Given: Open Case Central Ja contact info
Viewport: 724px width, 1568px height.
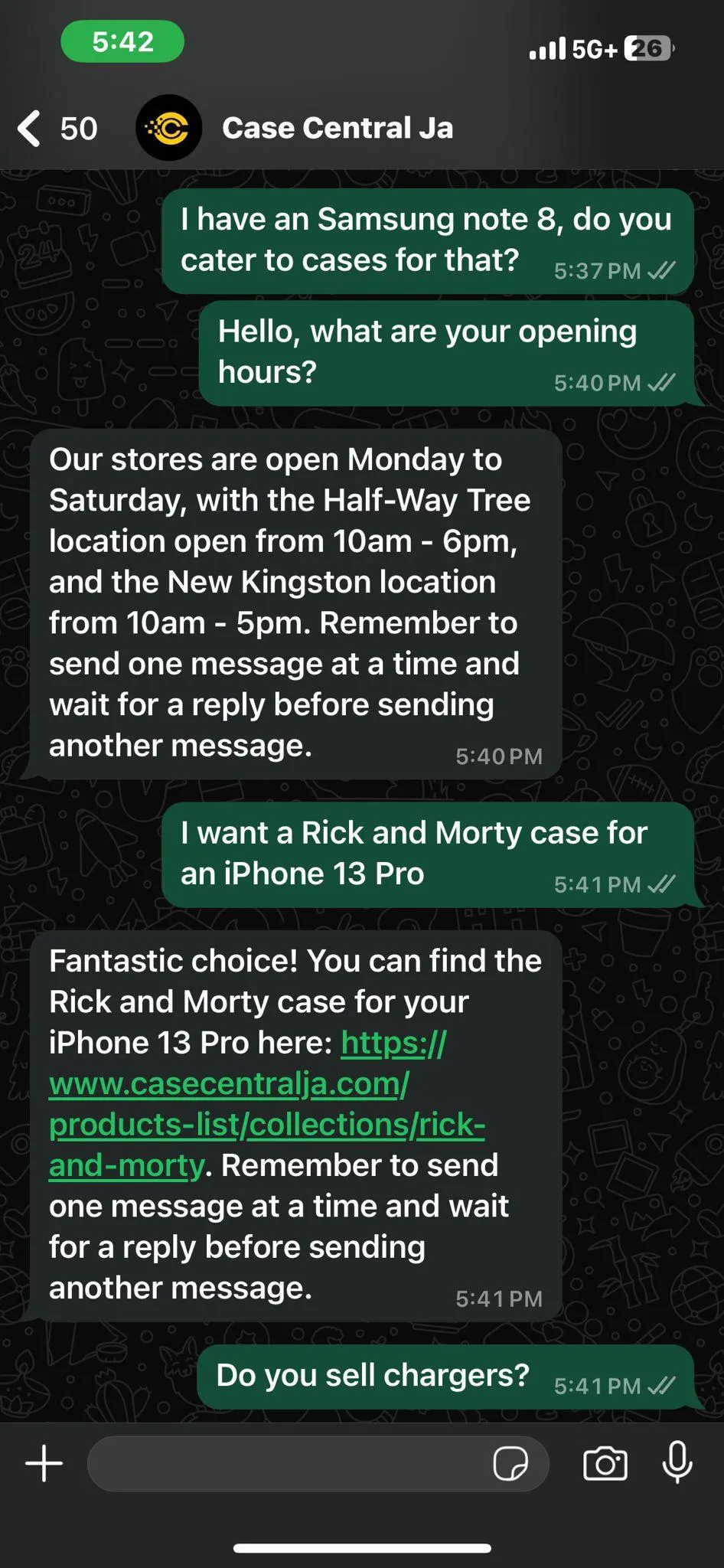Looking at the screenshot, I should coord(337,128).
